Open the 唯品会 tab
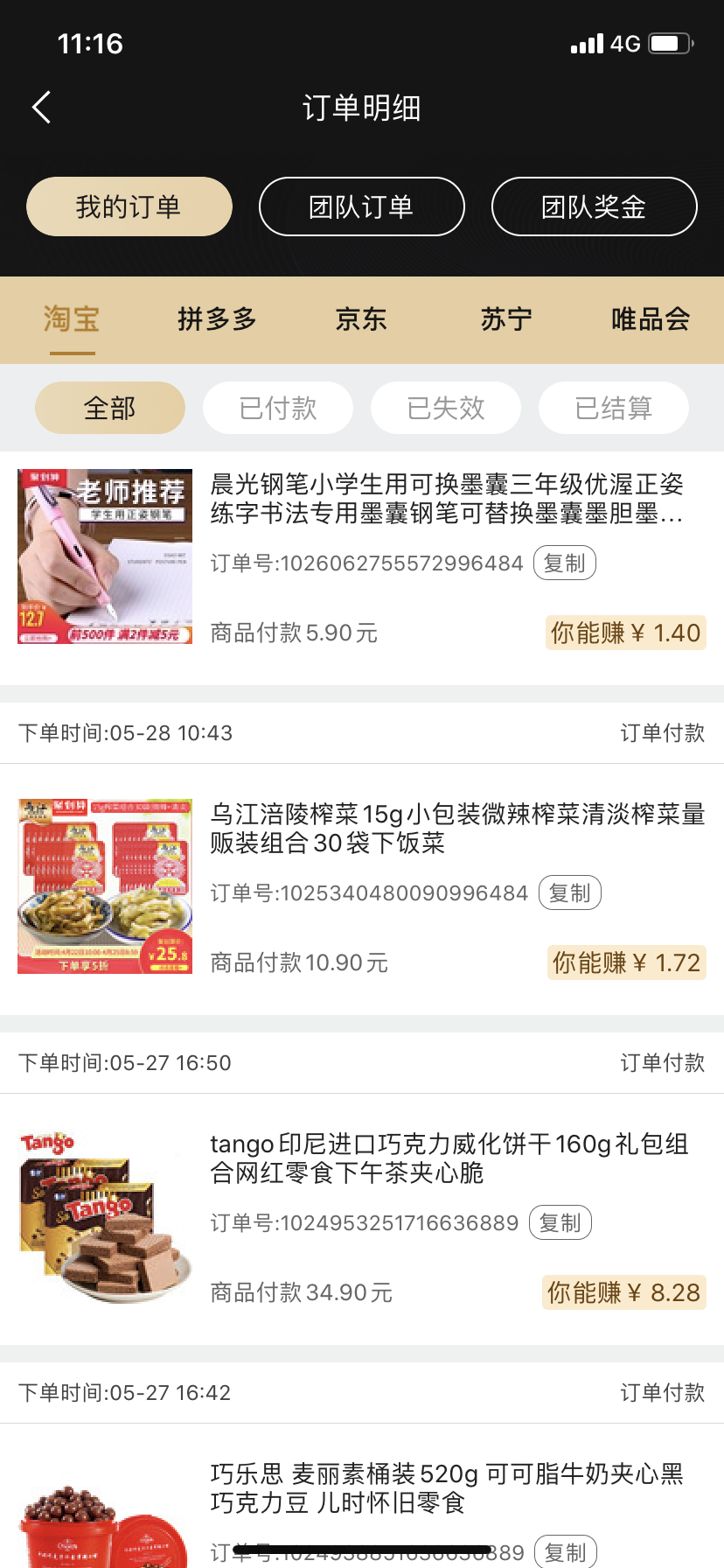The width and height of the screenshot is (724, 1568). pos(651,319)
